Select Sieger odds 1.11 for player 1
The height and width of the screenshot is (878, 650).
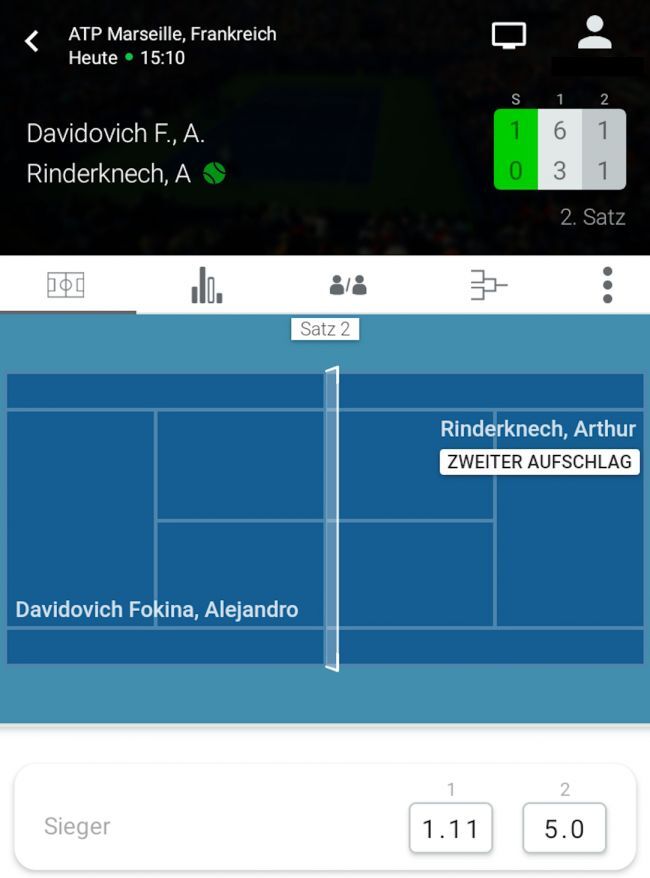tap(450, 828)
